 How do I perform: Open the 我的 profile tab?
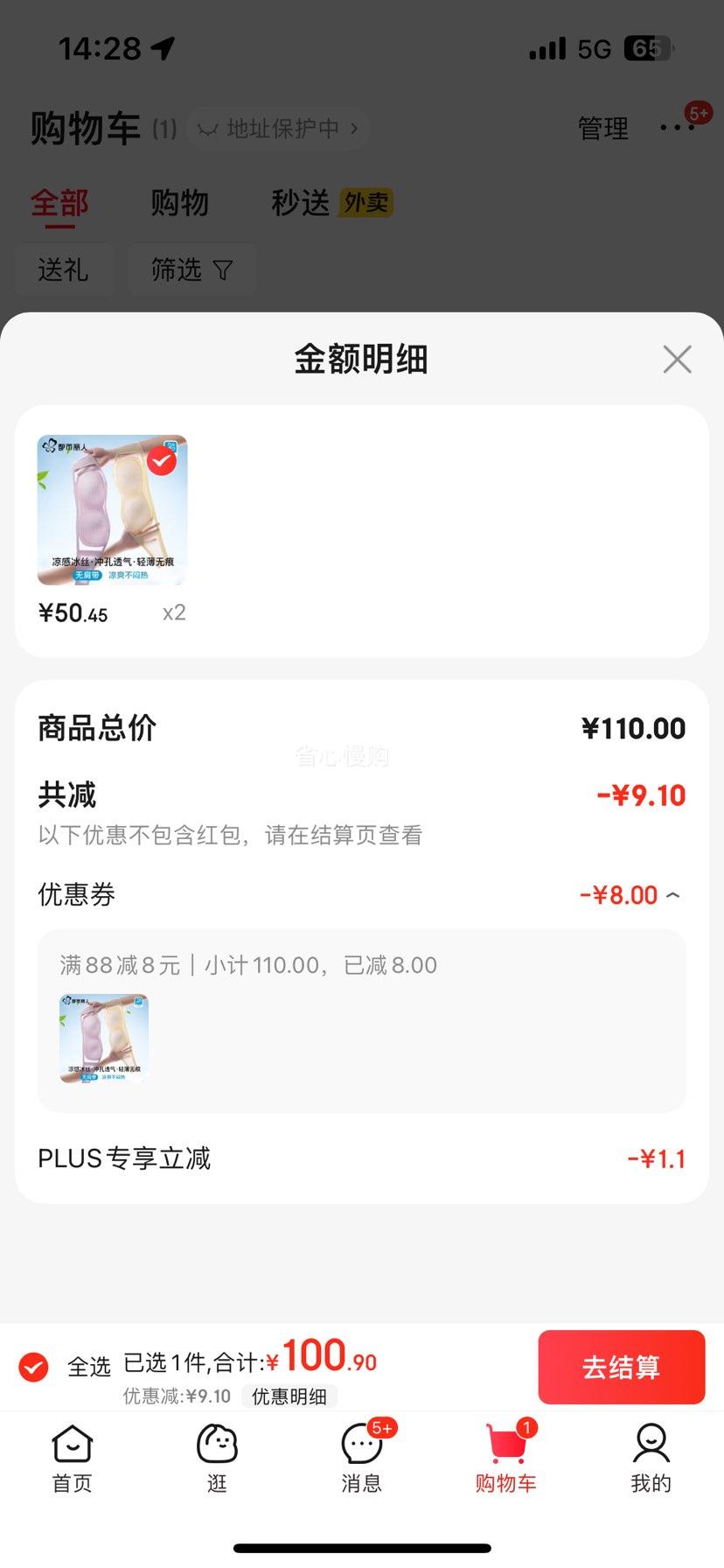(x=651, y=1458)
